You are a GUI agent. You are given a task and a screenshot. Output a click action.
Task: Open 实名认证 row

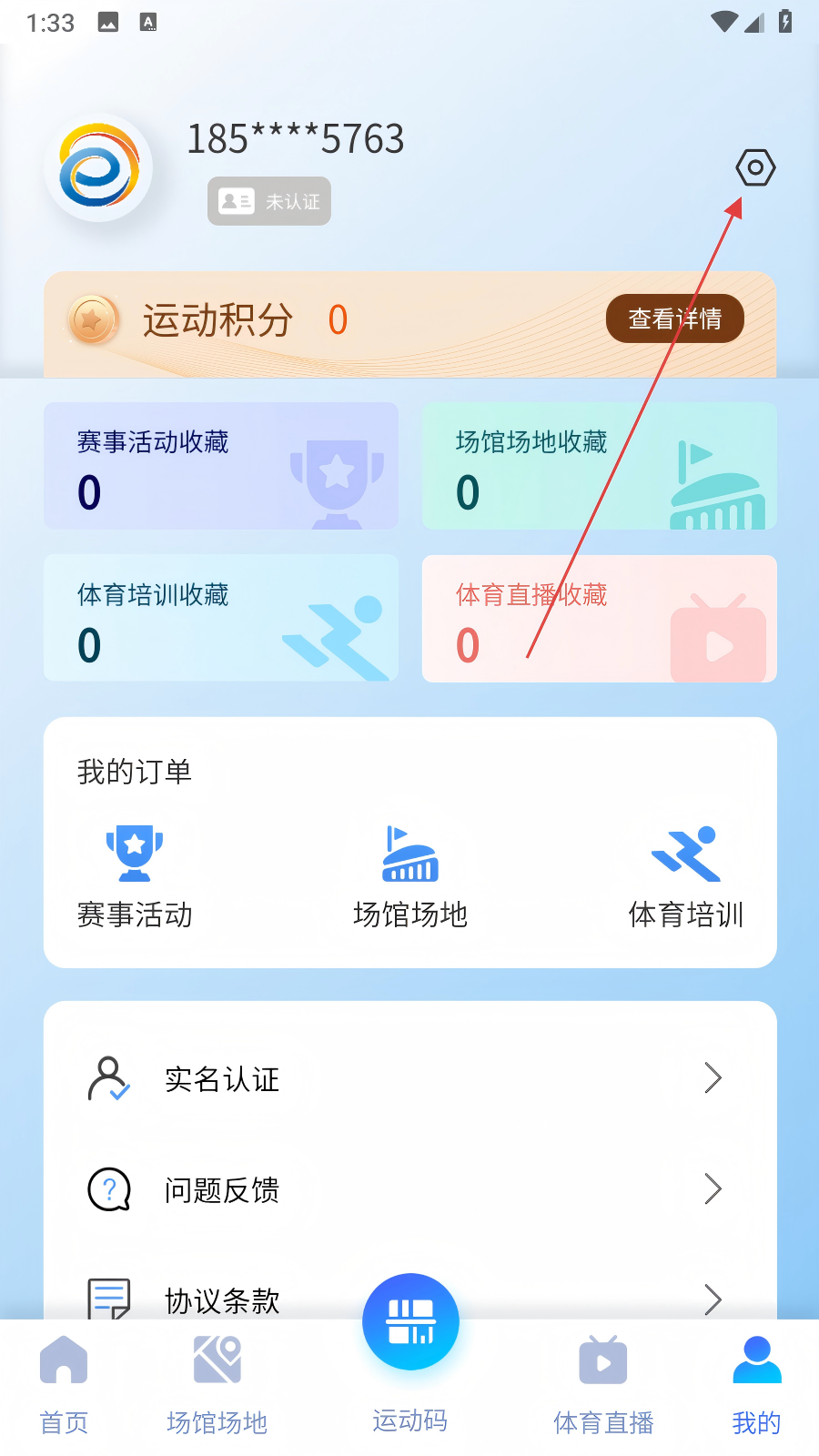[410, 1079]
